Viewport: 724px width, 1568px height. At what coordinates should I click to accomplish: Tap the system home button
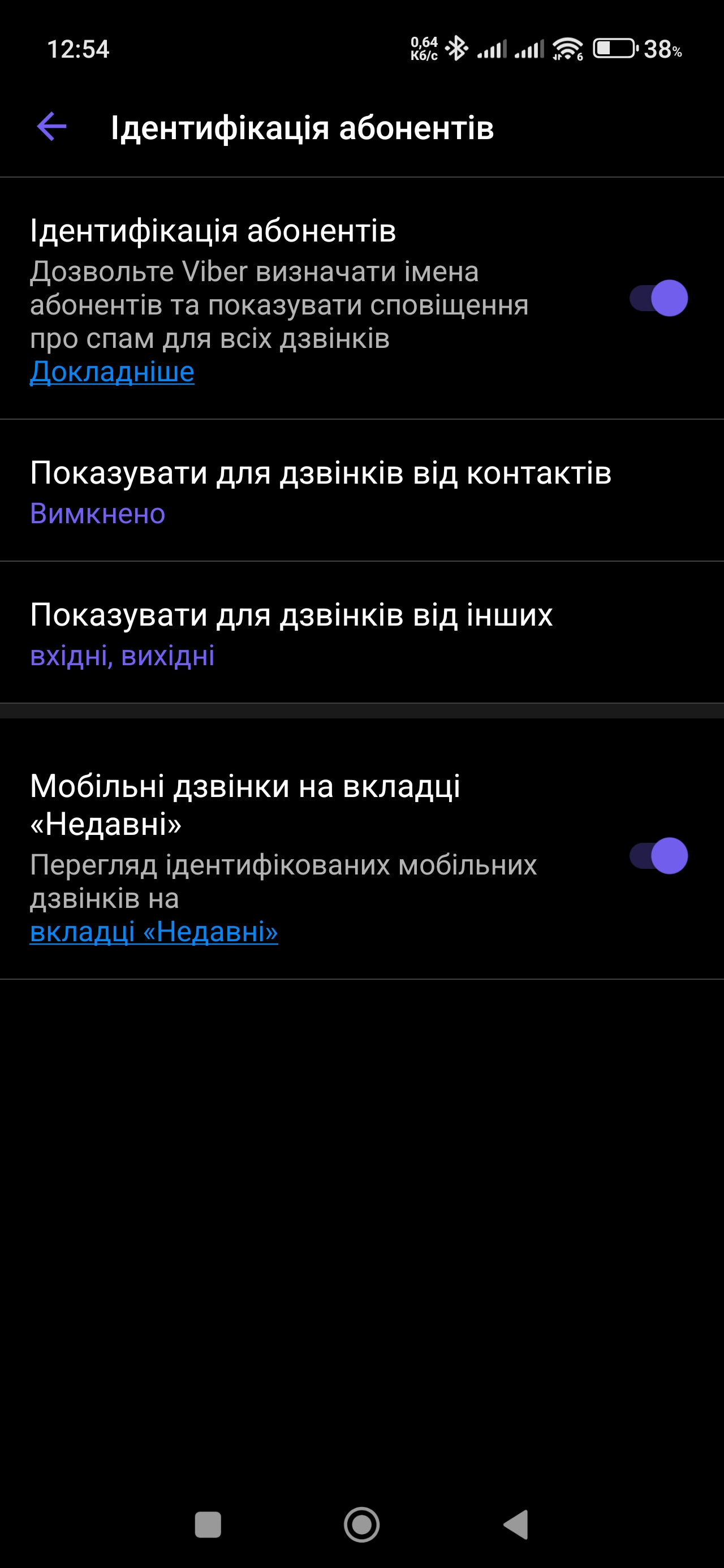click(x=361, y=1525)
